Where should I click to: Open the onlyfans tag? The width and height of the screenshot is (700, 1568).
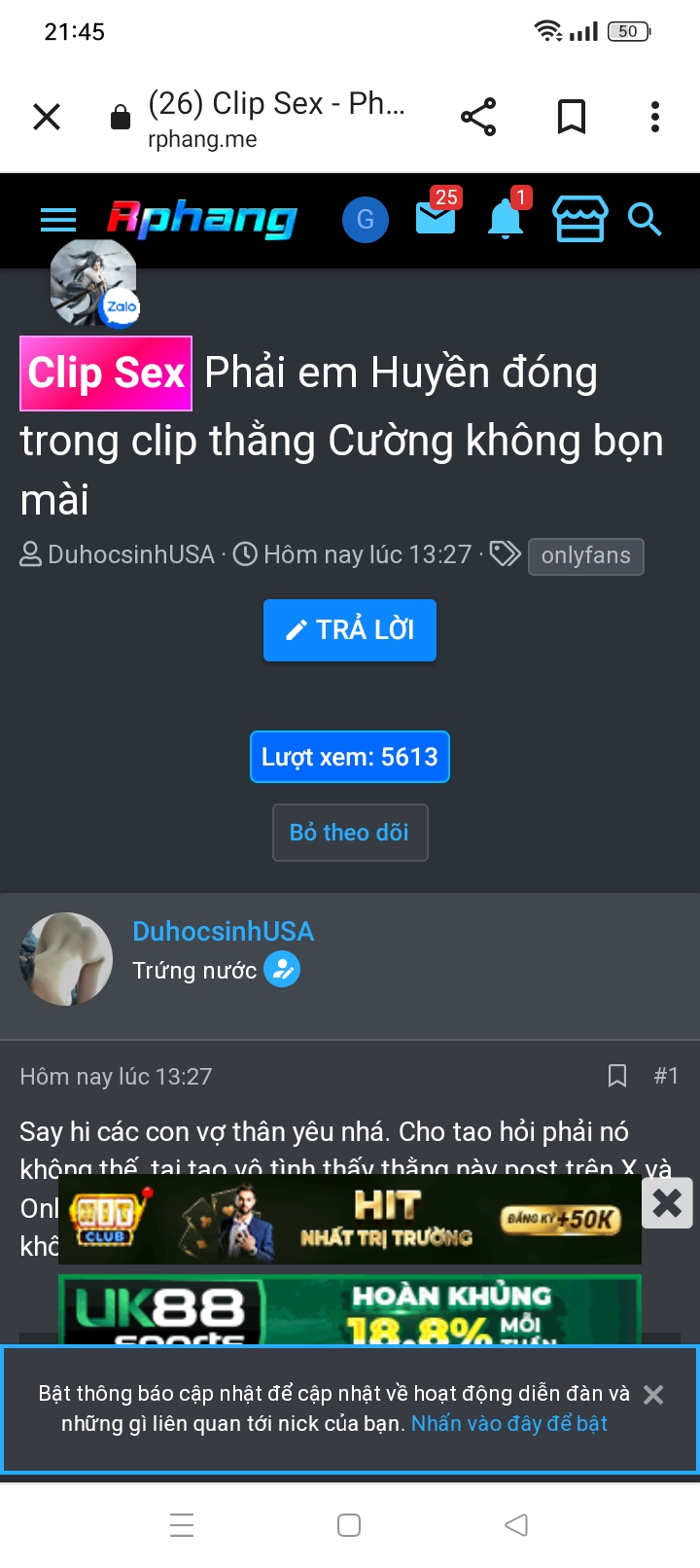585,556
